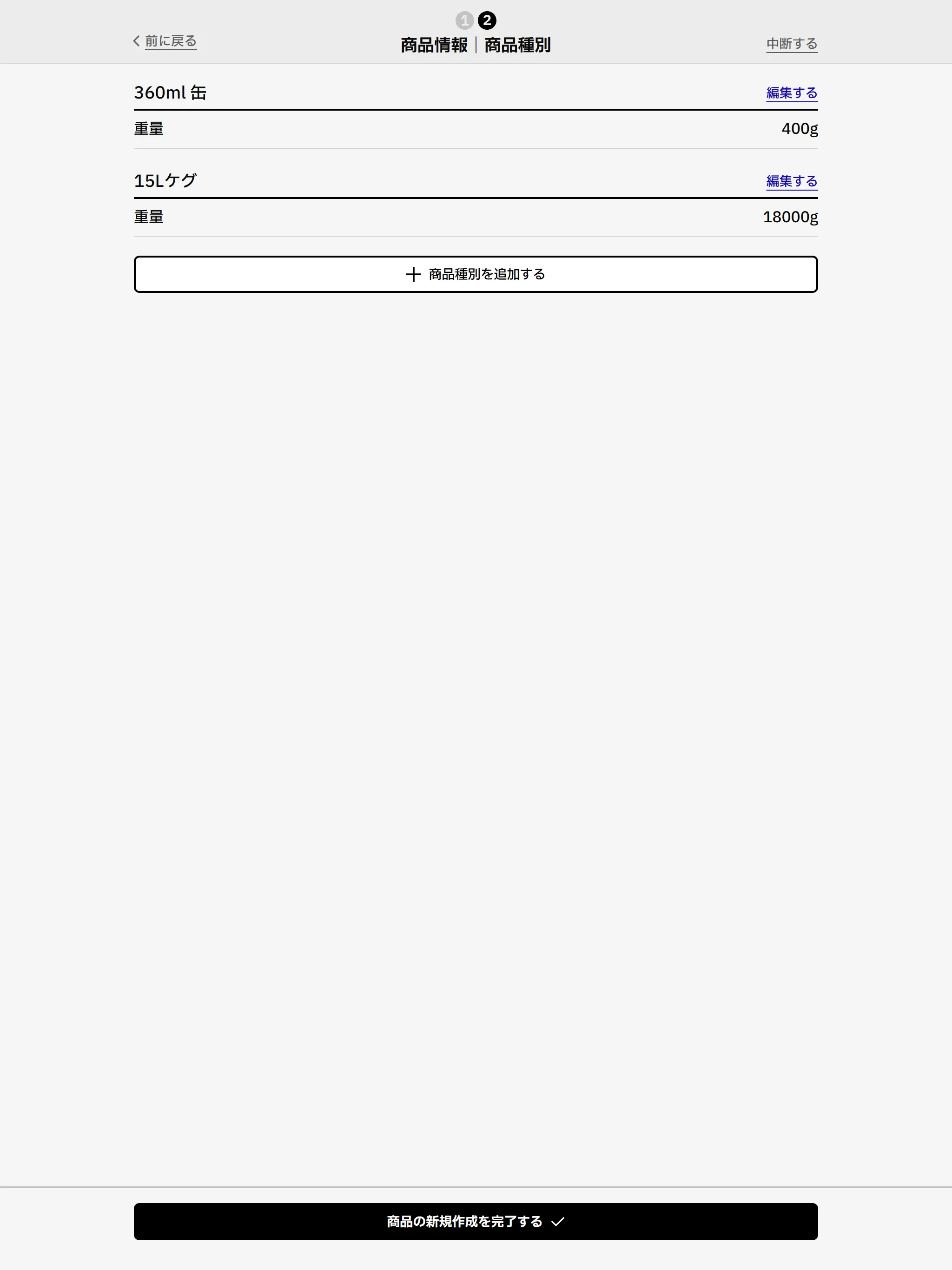Edit the 15Lケグ variant

pyautogui.click(x=791, y=181)
